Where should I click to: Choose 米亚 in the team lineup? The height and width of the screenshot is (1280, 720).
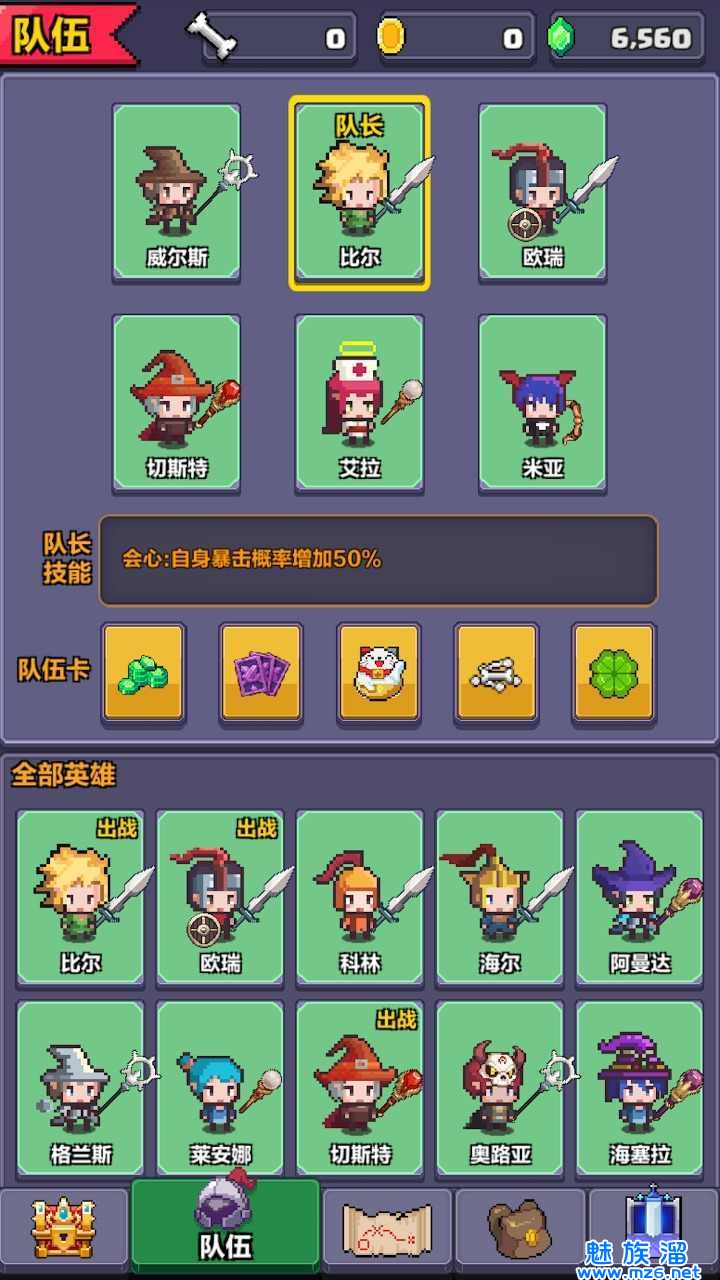[543, 403]
